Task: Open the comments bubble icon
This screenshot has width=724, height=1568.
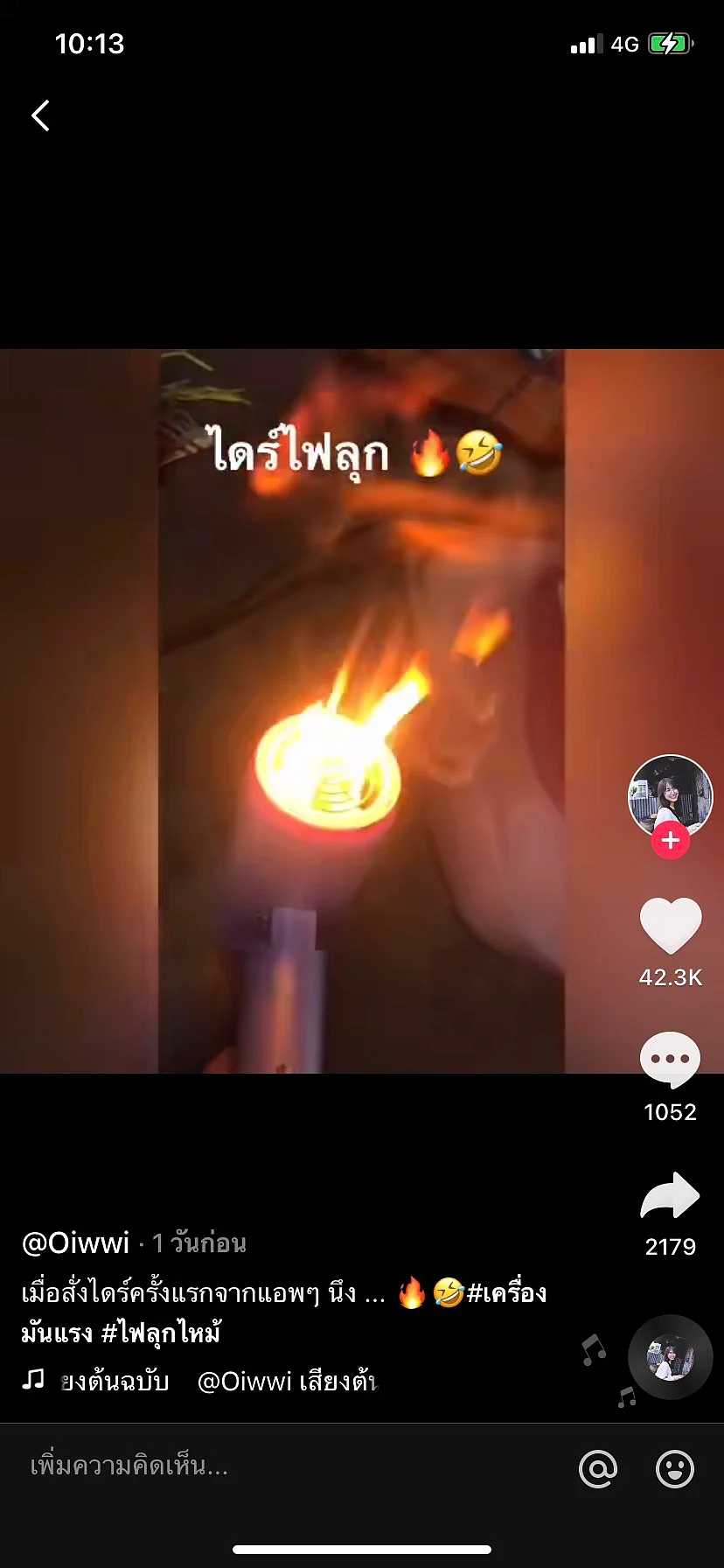Action: pos(671,1060)
